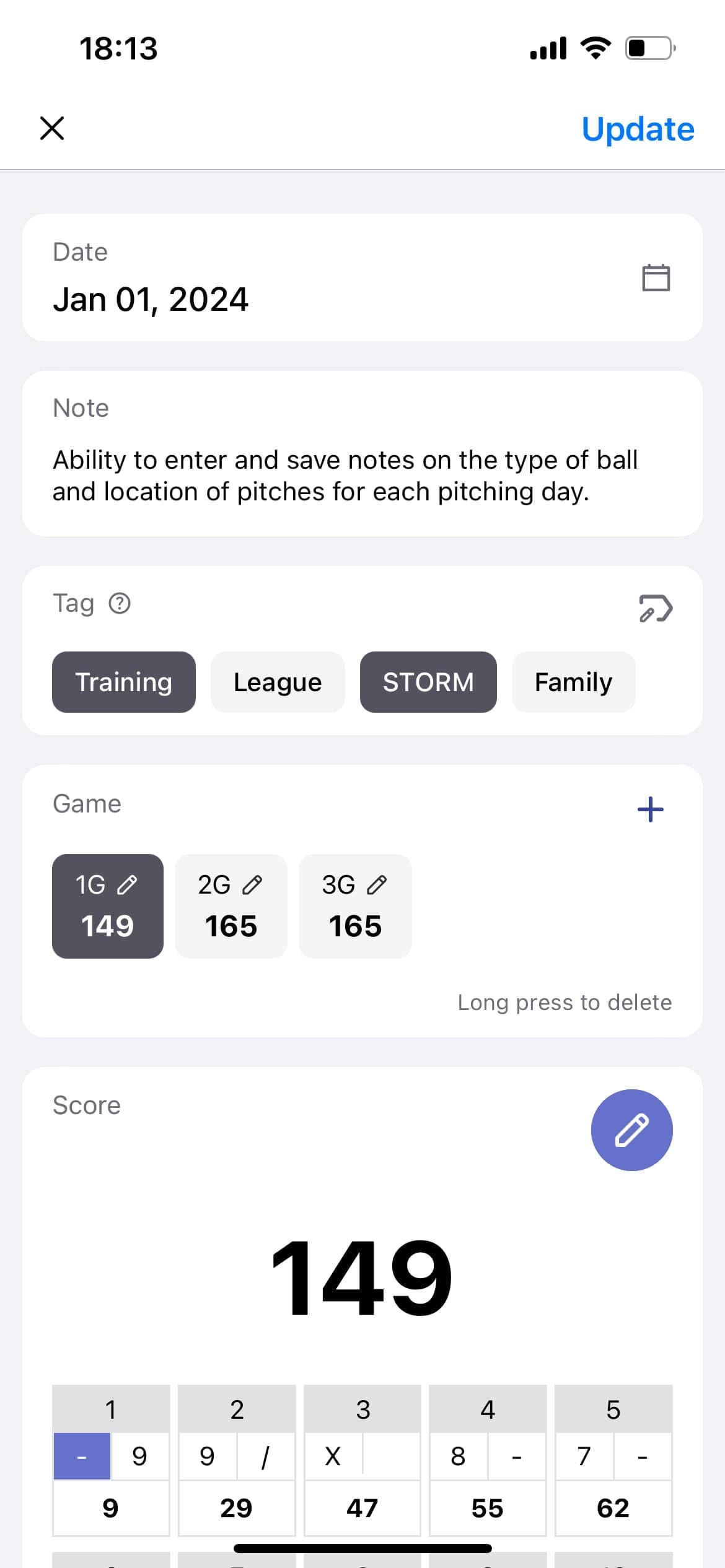Screen dimensions: 725x1568
Task: Add a new game with the plus icon
Action: click(650, 808)
